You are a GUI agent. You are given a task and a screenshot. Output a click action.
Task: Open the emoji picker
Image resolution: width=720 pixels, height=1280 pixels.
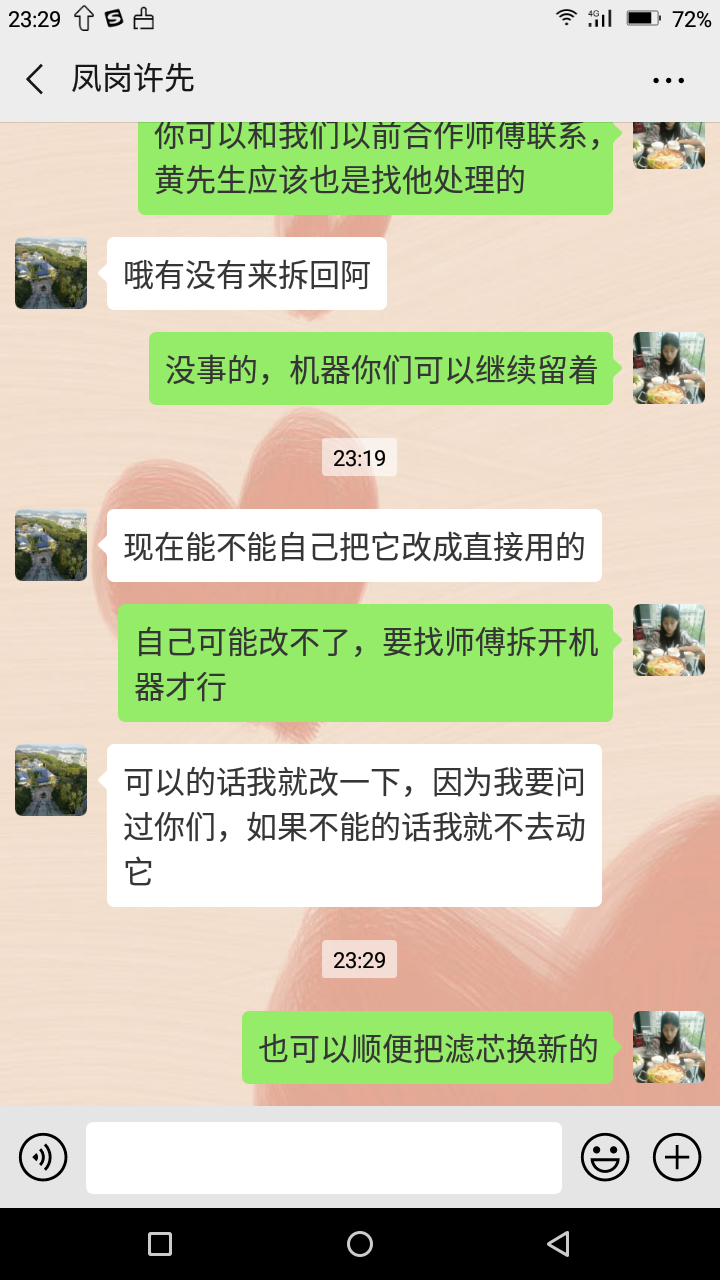pos(605,1158)
